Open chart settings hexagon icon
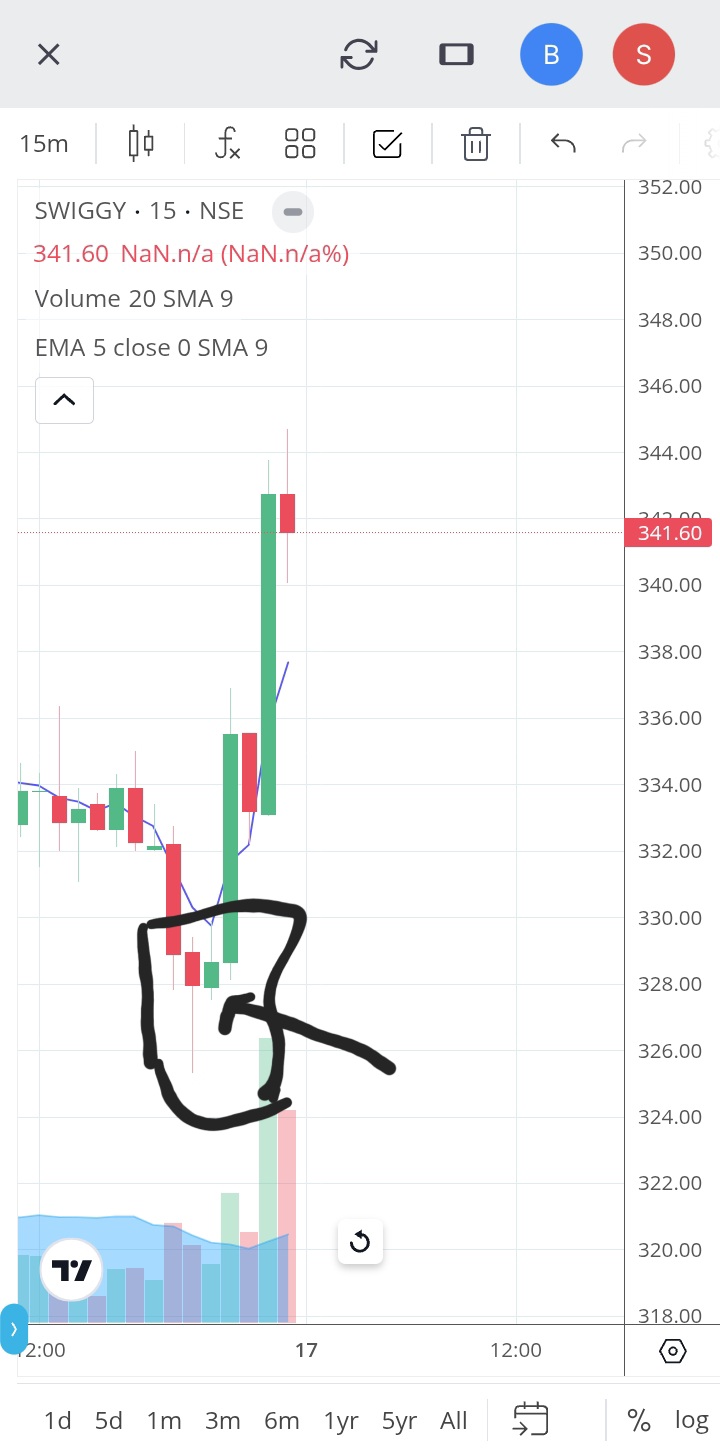 click(x=673, y=1351)
